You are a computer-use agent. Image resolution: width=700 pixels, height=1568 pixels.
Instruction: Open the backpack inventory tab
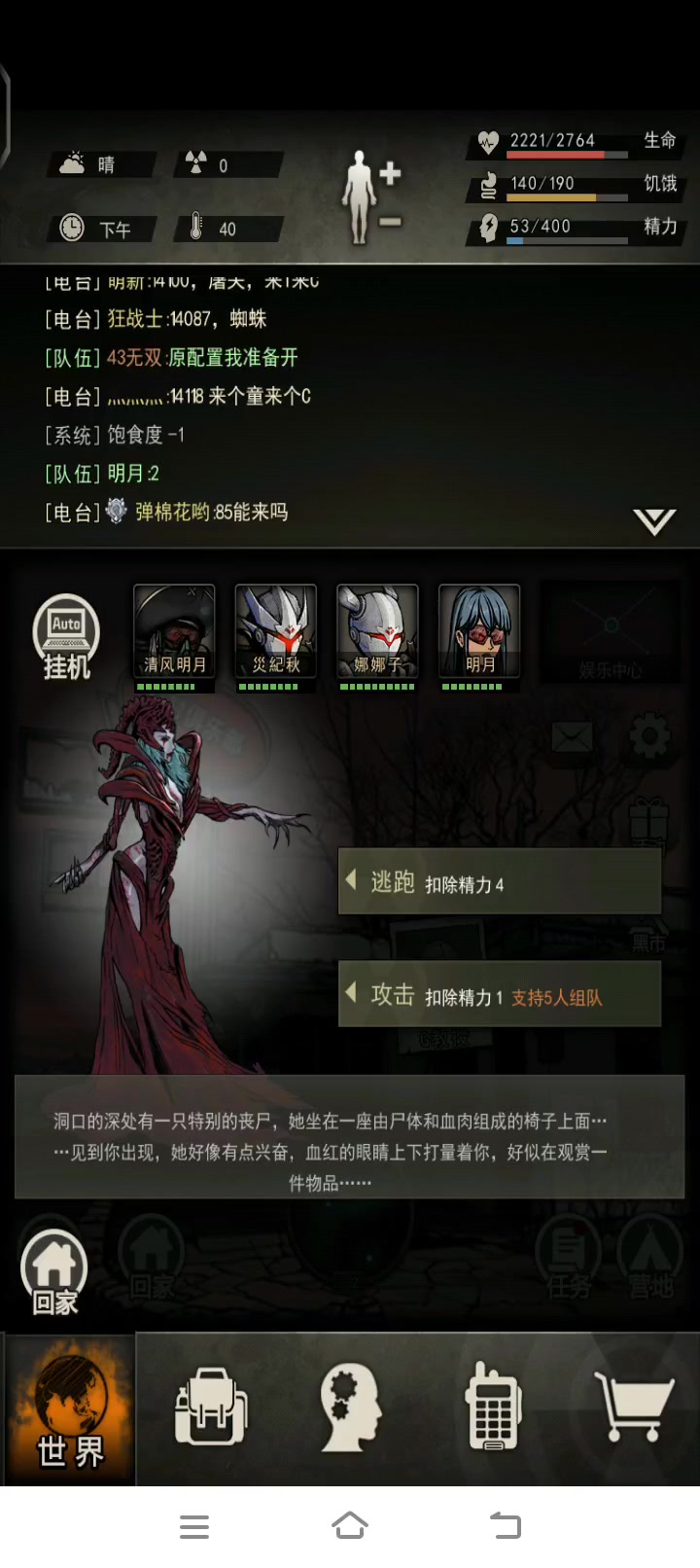[211, 1408]
